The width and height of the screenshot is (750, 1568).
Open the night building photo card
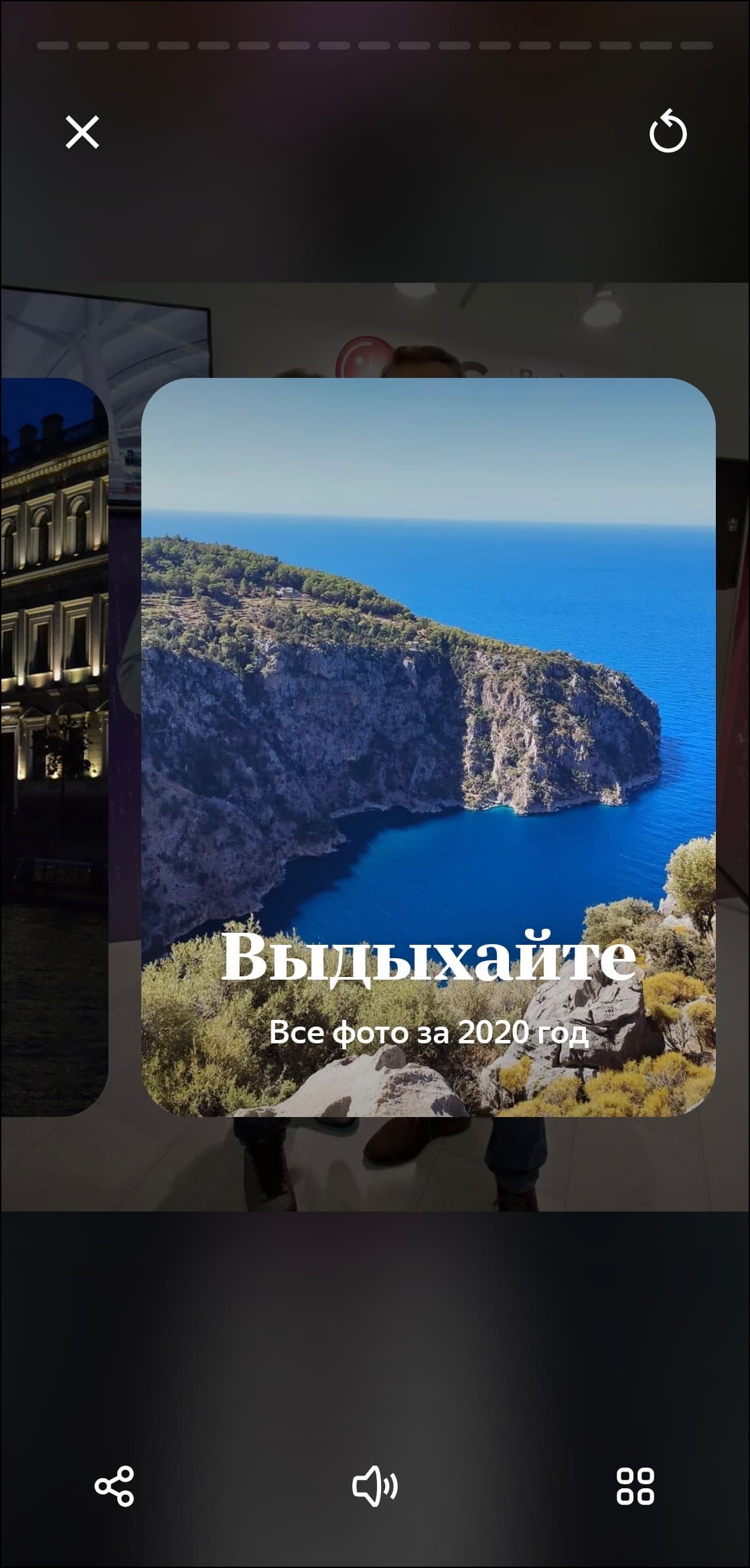tap(54, 747)
